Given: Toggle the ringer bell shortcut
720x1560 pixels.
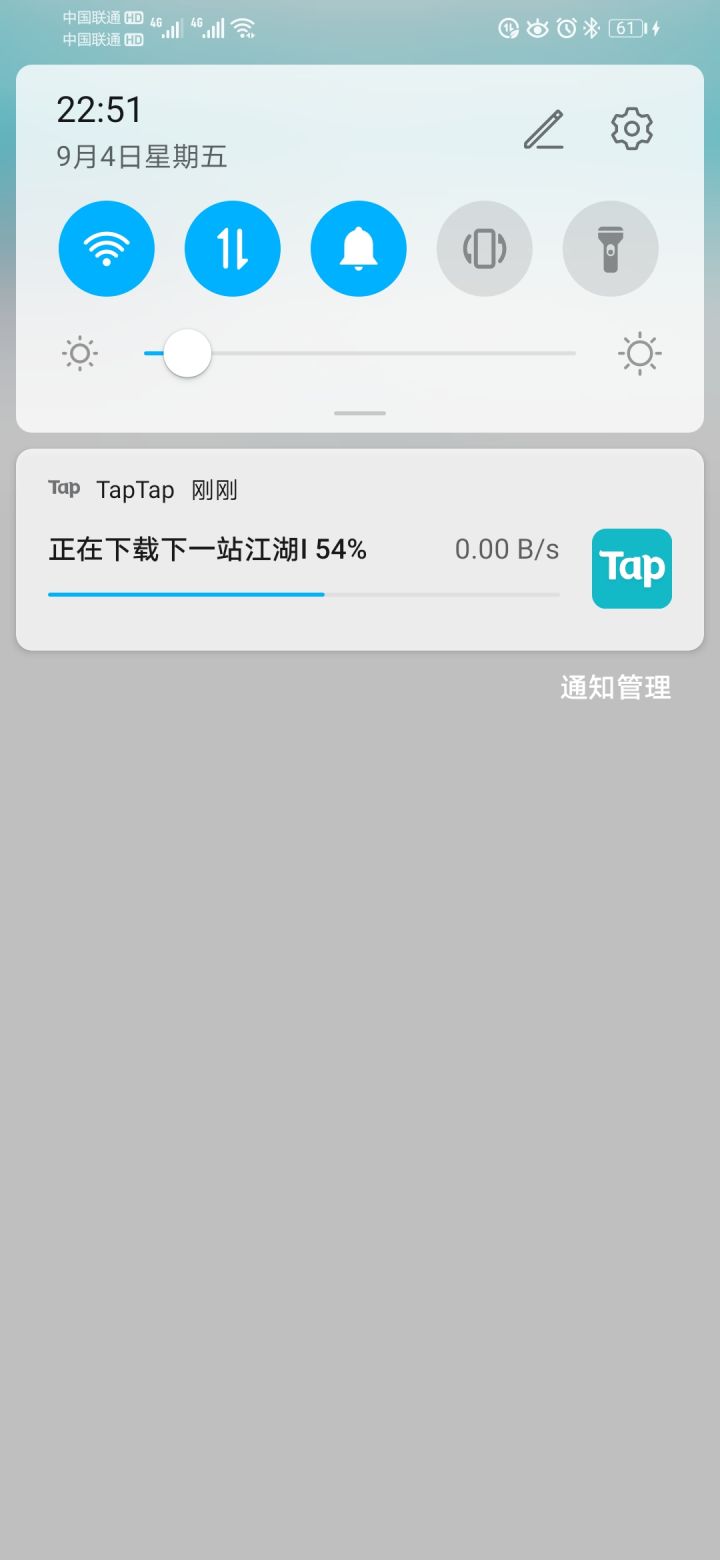Looking at the screenshot, I should [x=359, y=248].
